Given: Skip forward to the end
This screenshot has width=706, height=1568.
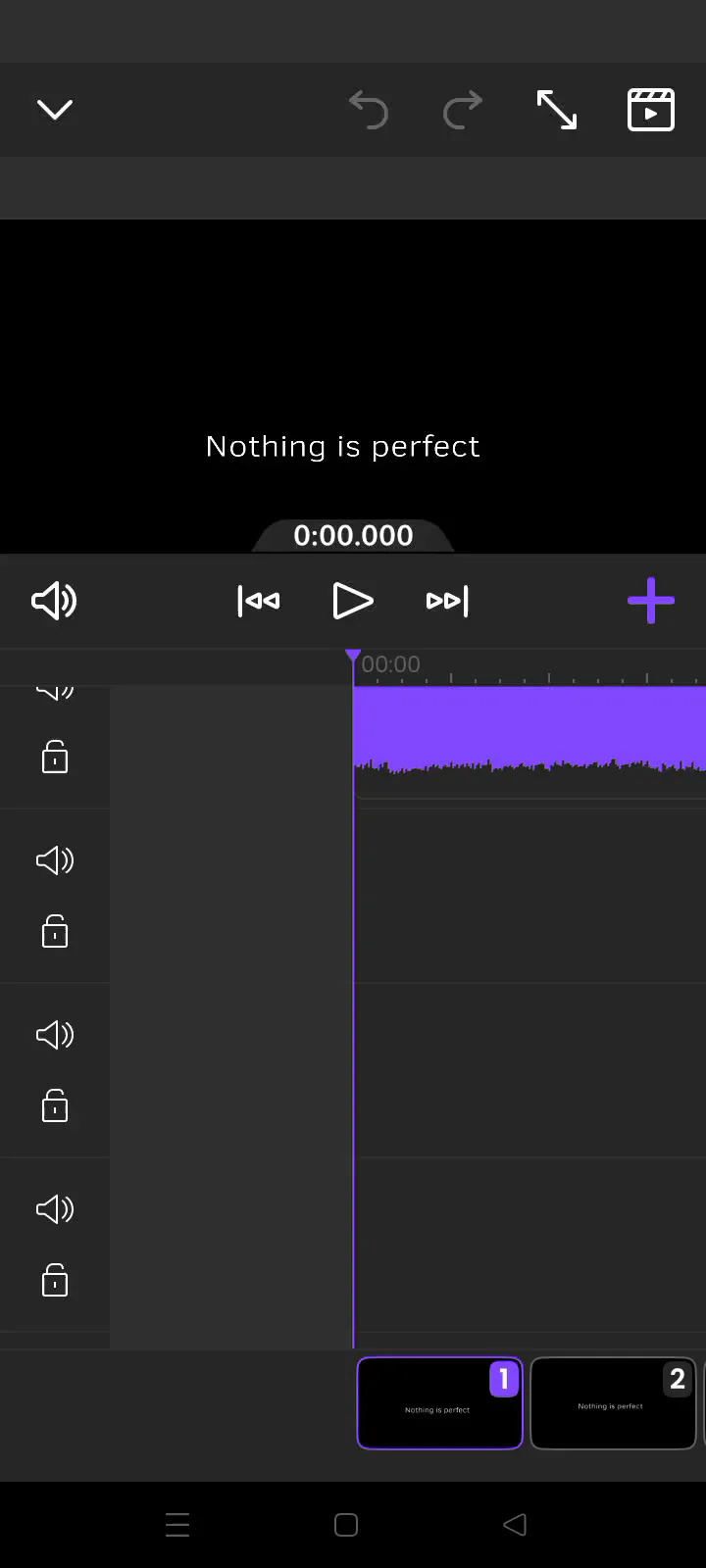Looking at the screenshot, I should (x=447, y=601).
